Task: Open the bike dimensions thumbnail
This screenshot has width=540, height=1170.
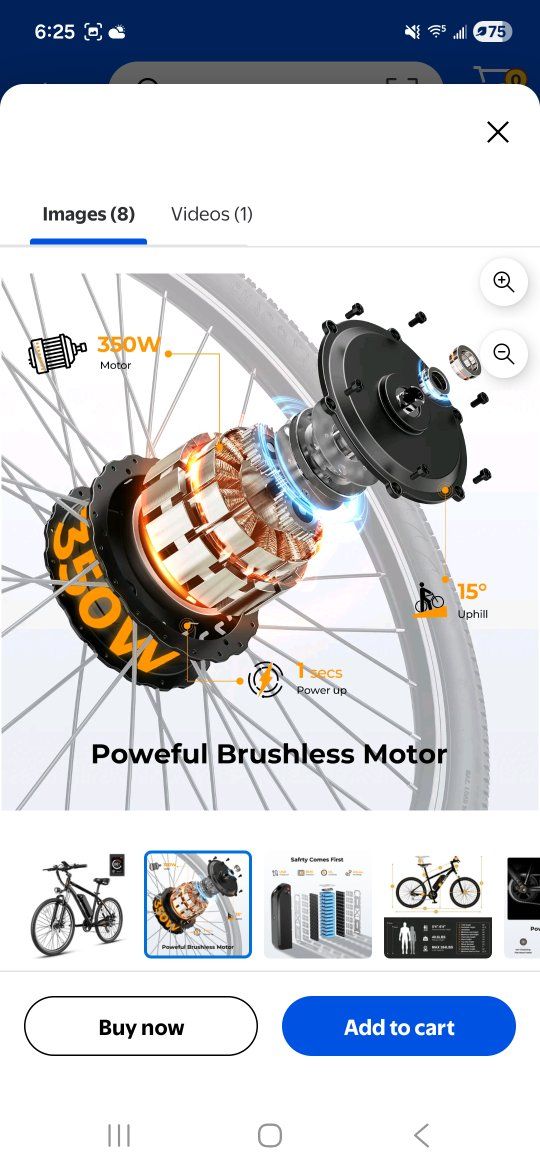Action: (x=438, y=904)
